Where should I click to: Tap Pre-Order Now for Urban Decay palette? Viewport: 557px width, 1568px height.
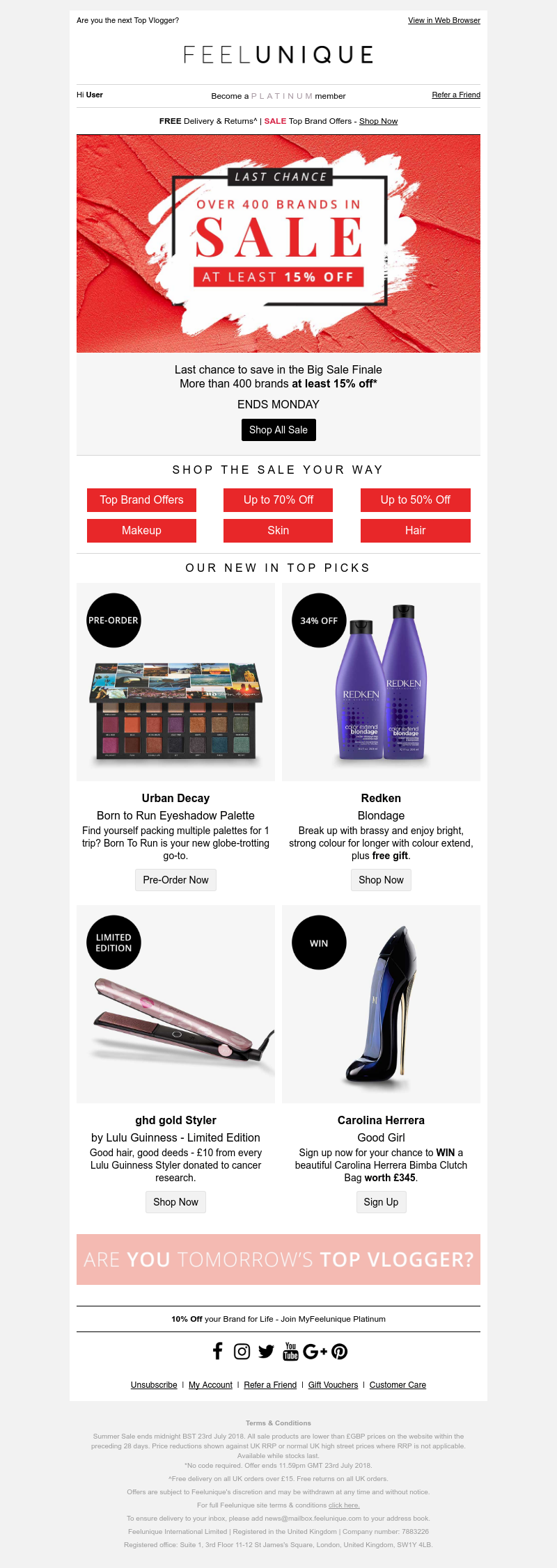click(x=175, y=880)
